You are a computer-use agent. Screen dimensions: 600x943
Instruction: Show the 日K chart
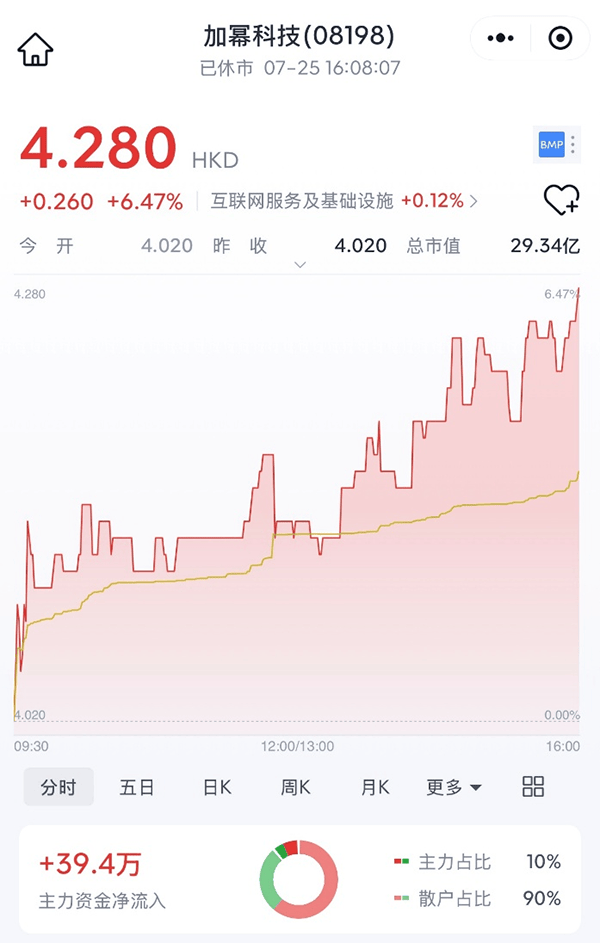[x=217, y=787]
